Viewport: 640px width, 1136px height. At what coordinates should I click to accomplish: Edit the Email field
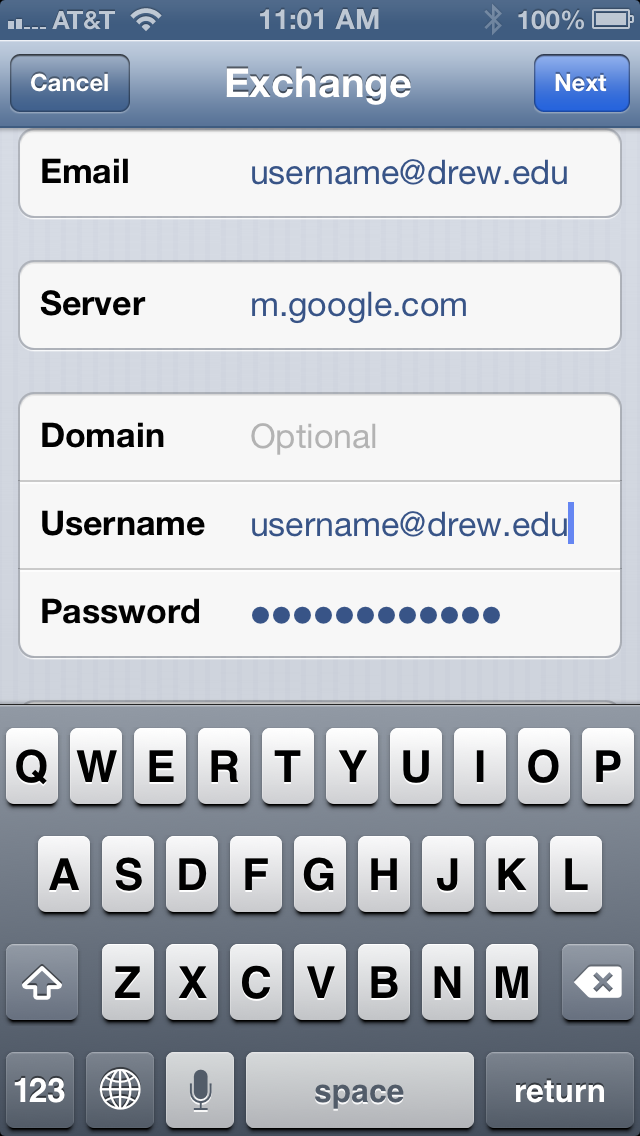pyautogui.click(x=320, y=173)
